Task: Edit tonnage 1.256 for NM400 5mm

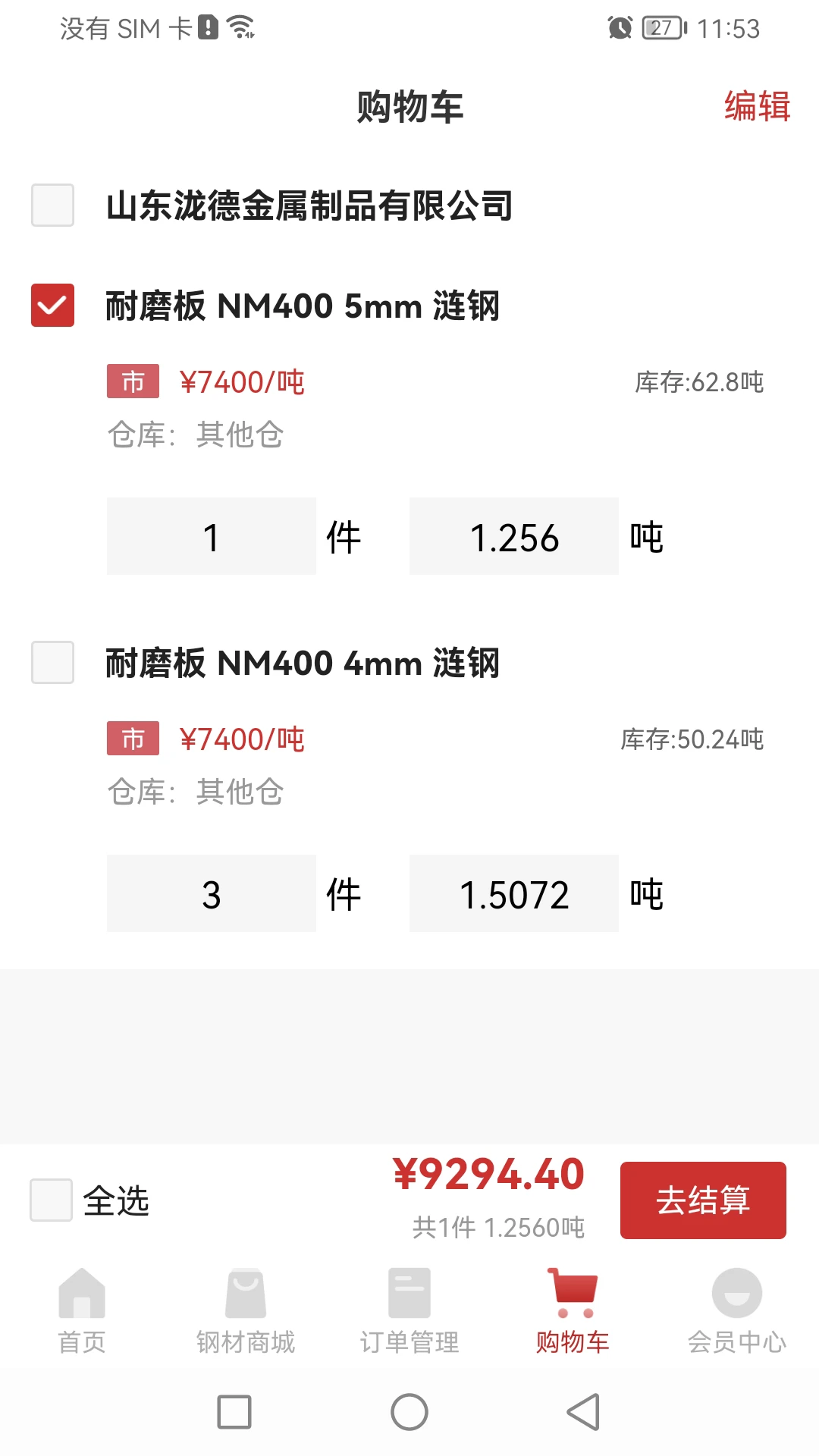Action: [513, 537]
